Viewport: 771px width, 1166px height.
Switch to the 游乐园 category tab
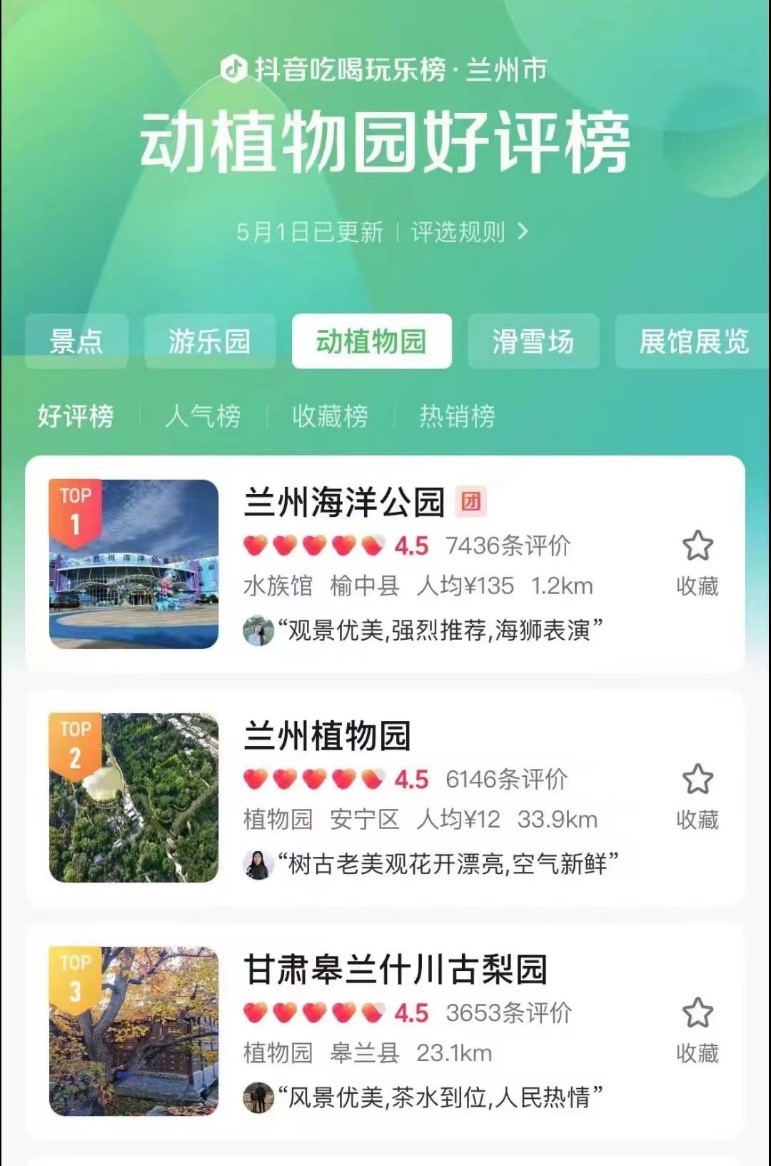click(x=210, y=341)
